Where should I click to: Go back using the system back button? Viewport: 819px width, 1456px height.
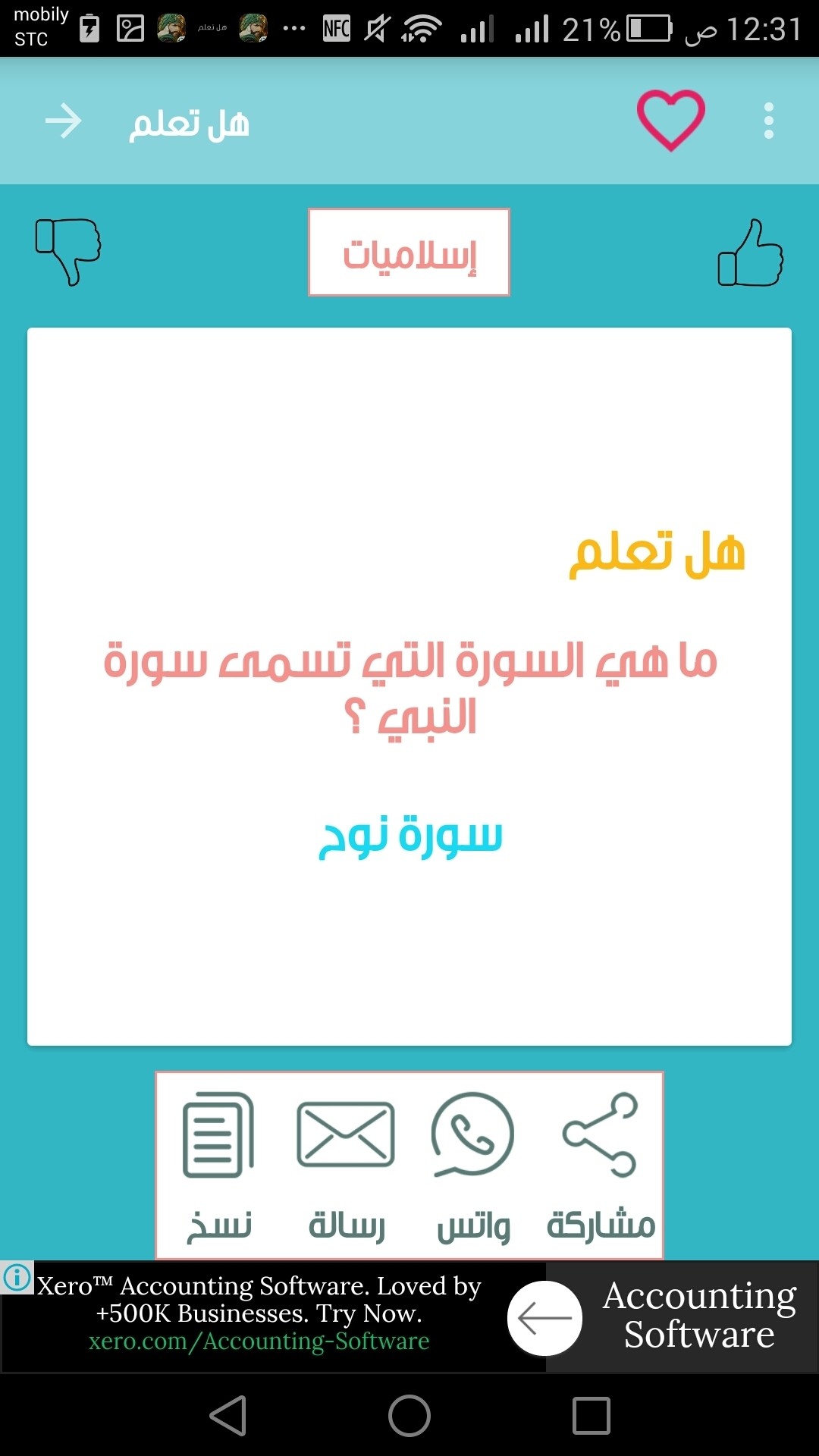pos(227,1416)
